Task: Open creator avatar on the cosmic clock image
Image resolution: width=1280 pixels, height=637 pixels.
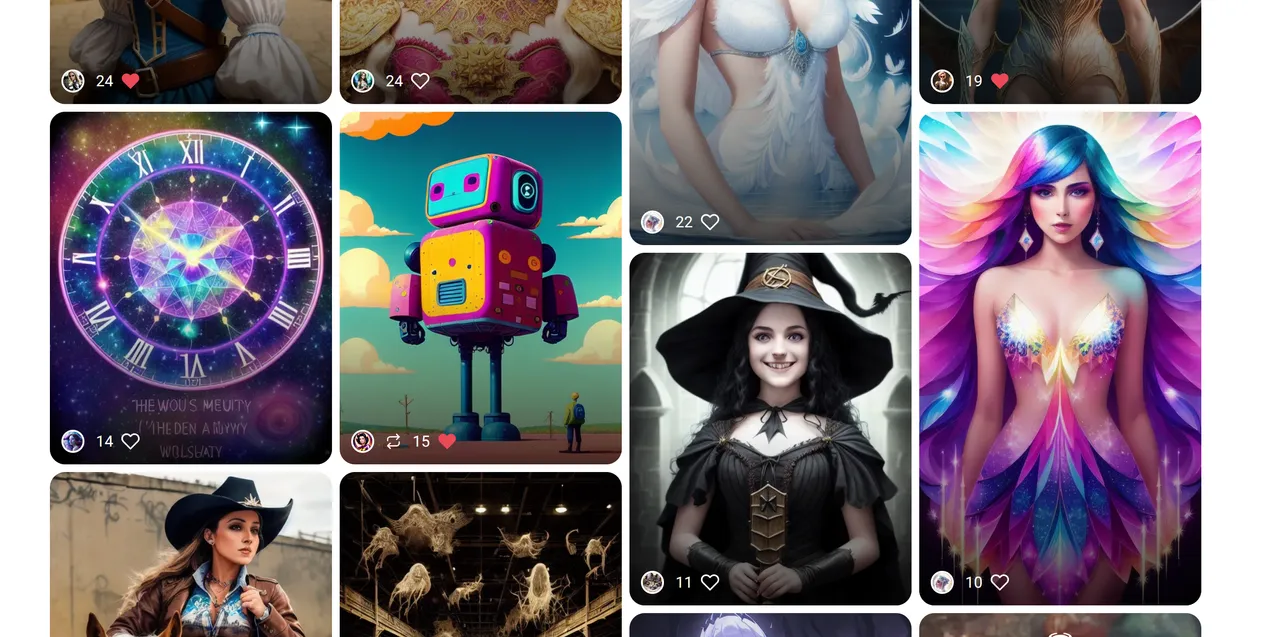Action: pos(73,441)
